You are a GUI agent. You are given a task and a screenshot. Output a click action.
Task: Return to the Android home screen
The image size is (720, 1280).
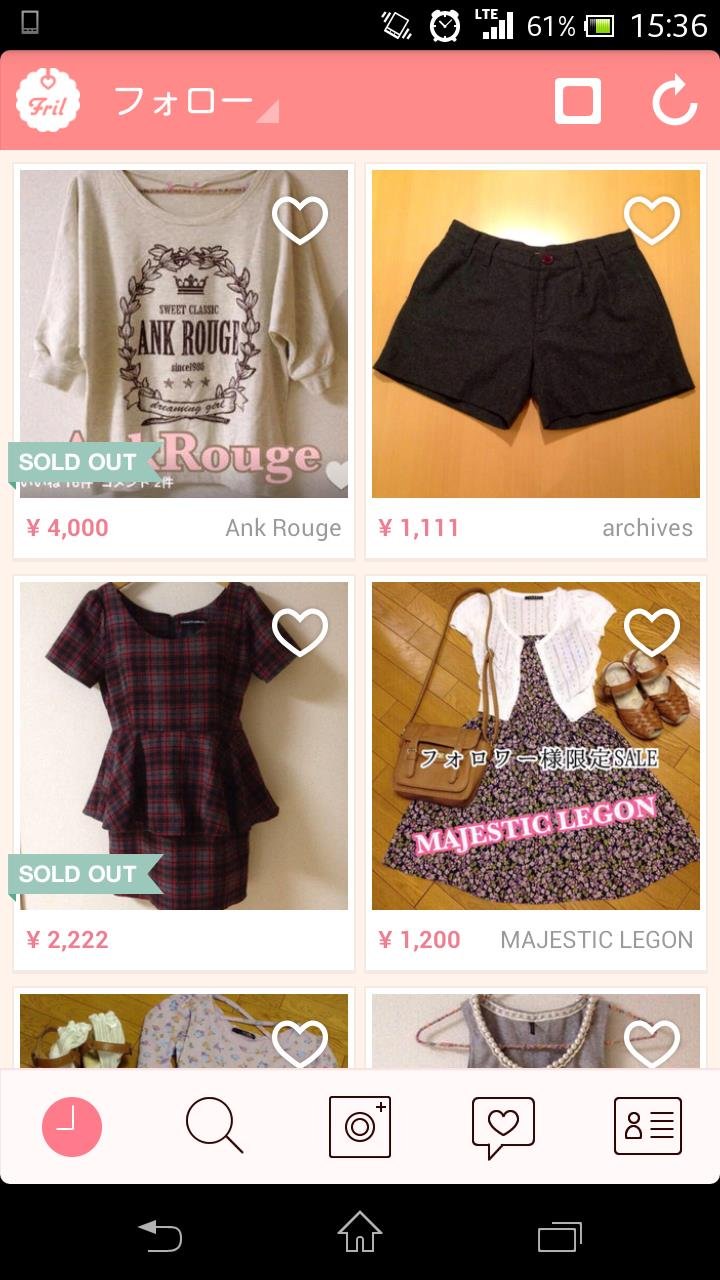[360, 1234]
